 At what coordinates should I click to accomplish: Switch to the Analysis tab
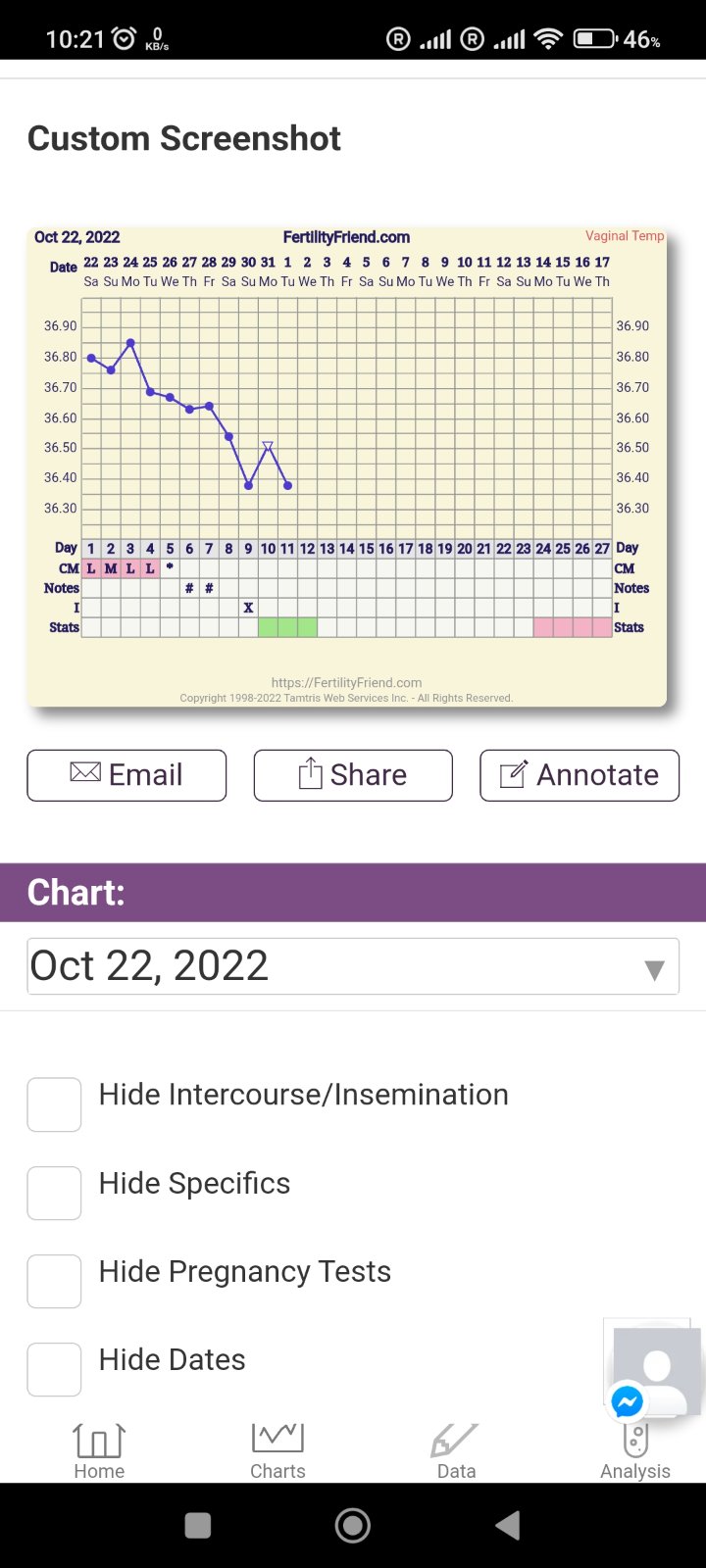click(x=635, y=1450)
